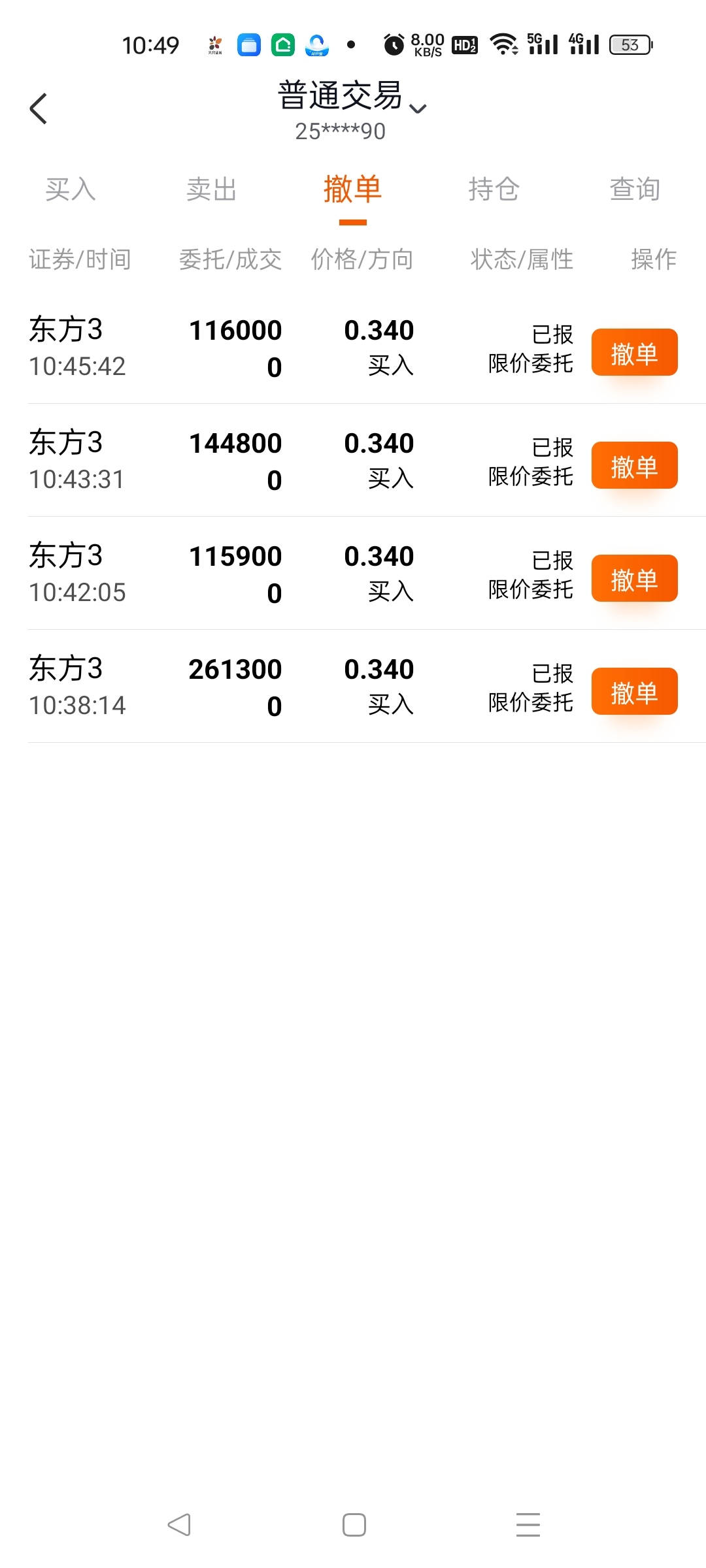Cancel the 116000 order placed at 10:45:42
The height and width of the screenshot is (1568, 706).
click(x=634, y=353)
